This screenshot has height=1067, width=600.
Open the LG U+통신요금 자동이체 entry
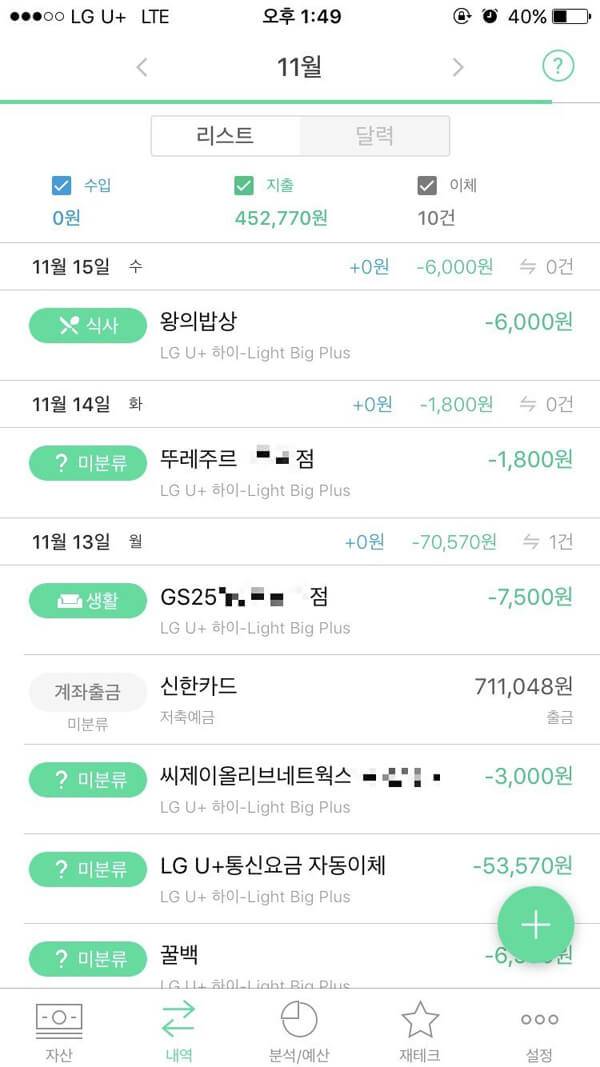click(300, 878)
